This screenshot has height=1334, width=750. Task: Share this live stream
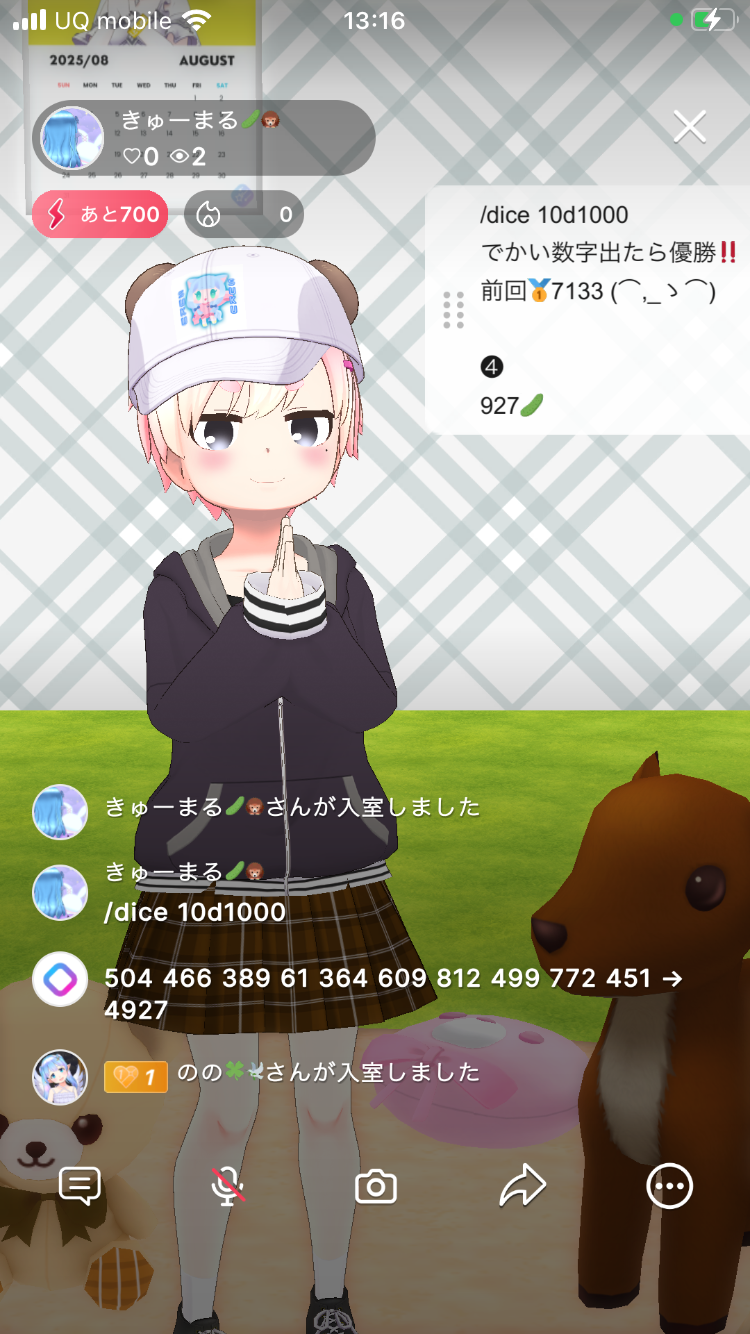[522, 1186]
